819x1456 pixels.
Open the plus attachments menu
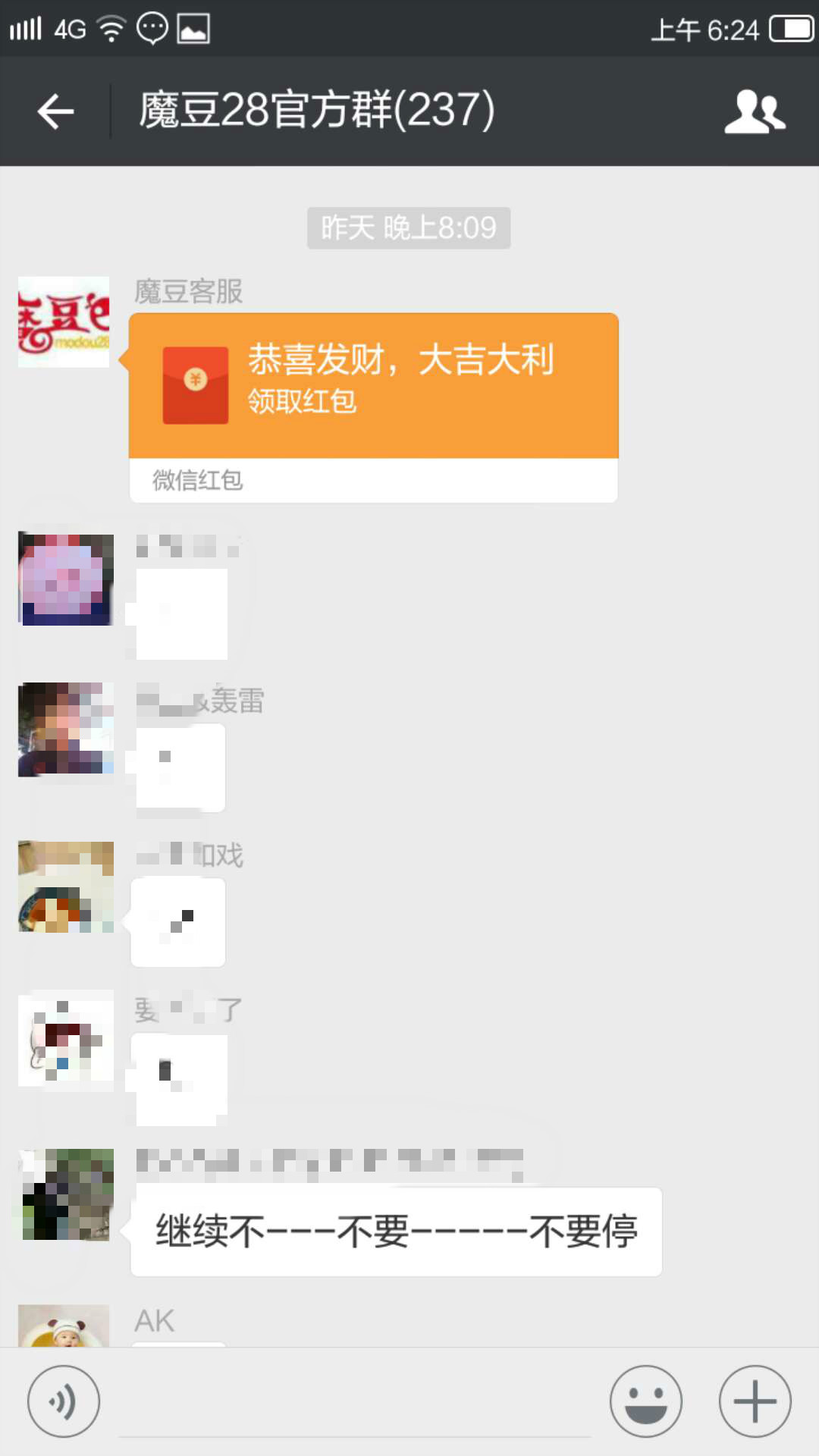click(755, 1401)
